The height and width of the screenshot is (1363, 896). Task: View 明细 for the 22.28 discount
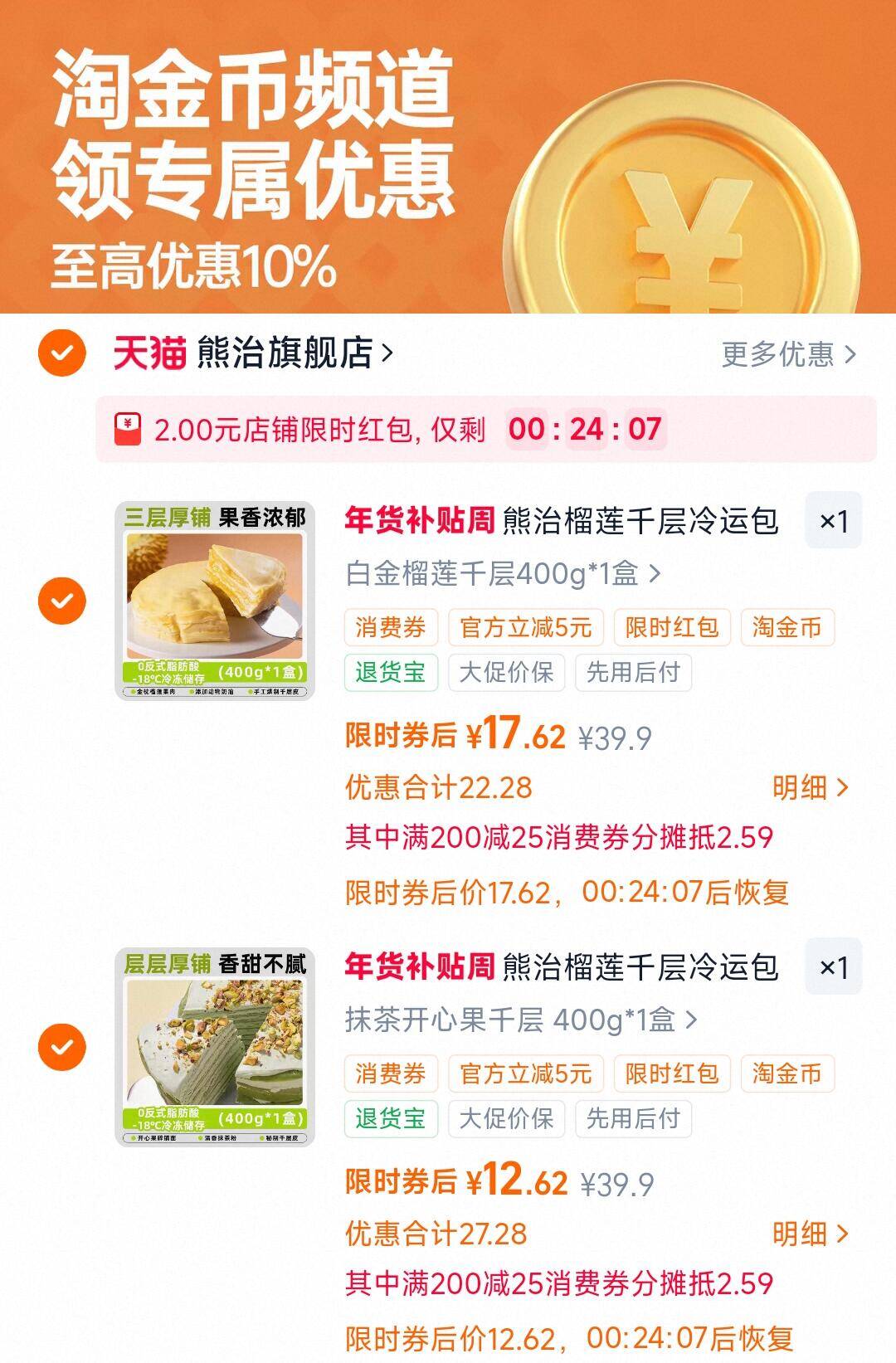click(810, 787)
